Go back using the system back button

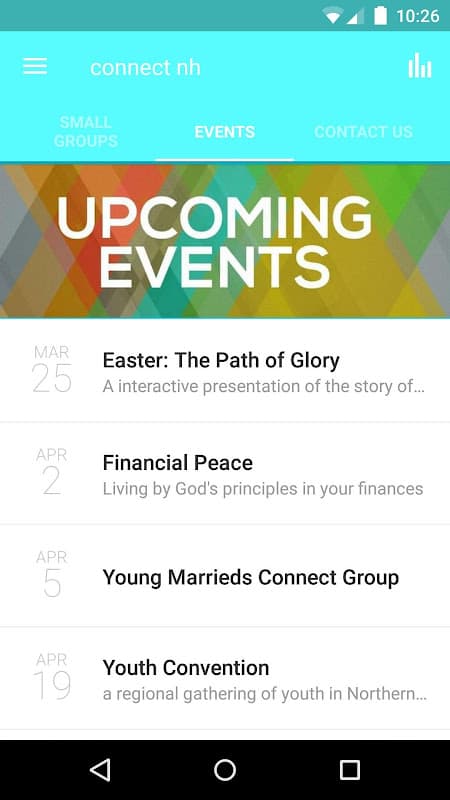(100, 769)
